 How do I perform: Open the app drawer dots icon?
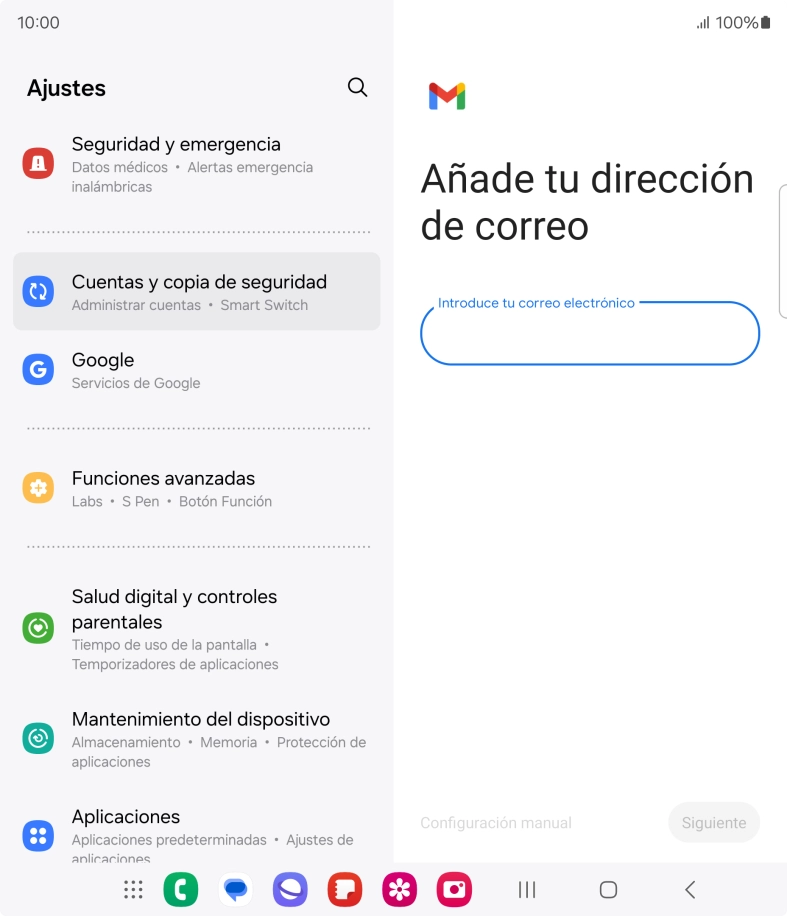point(133,888)
